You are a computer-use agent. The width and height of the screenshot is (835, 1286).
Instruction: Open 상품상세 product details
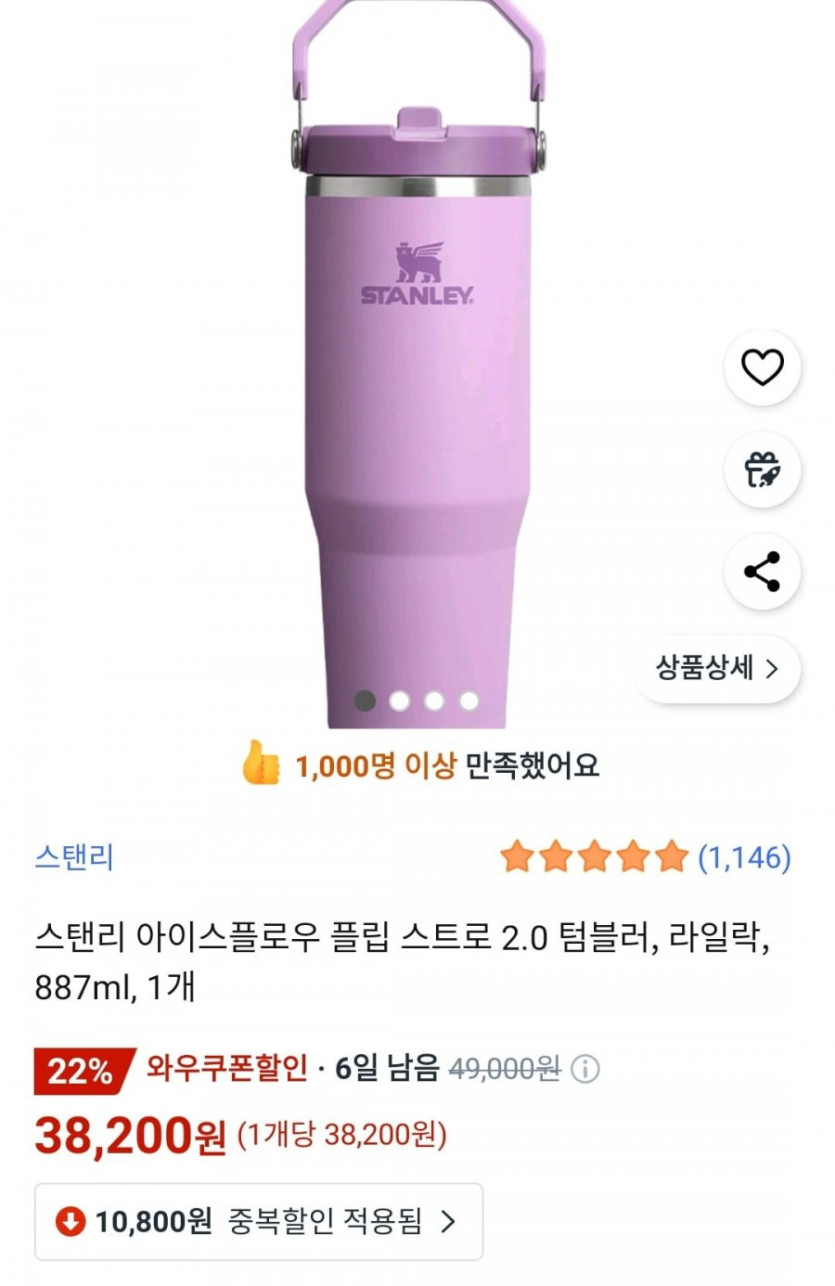point(718,668)
